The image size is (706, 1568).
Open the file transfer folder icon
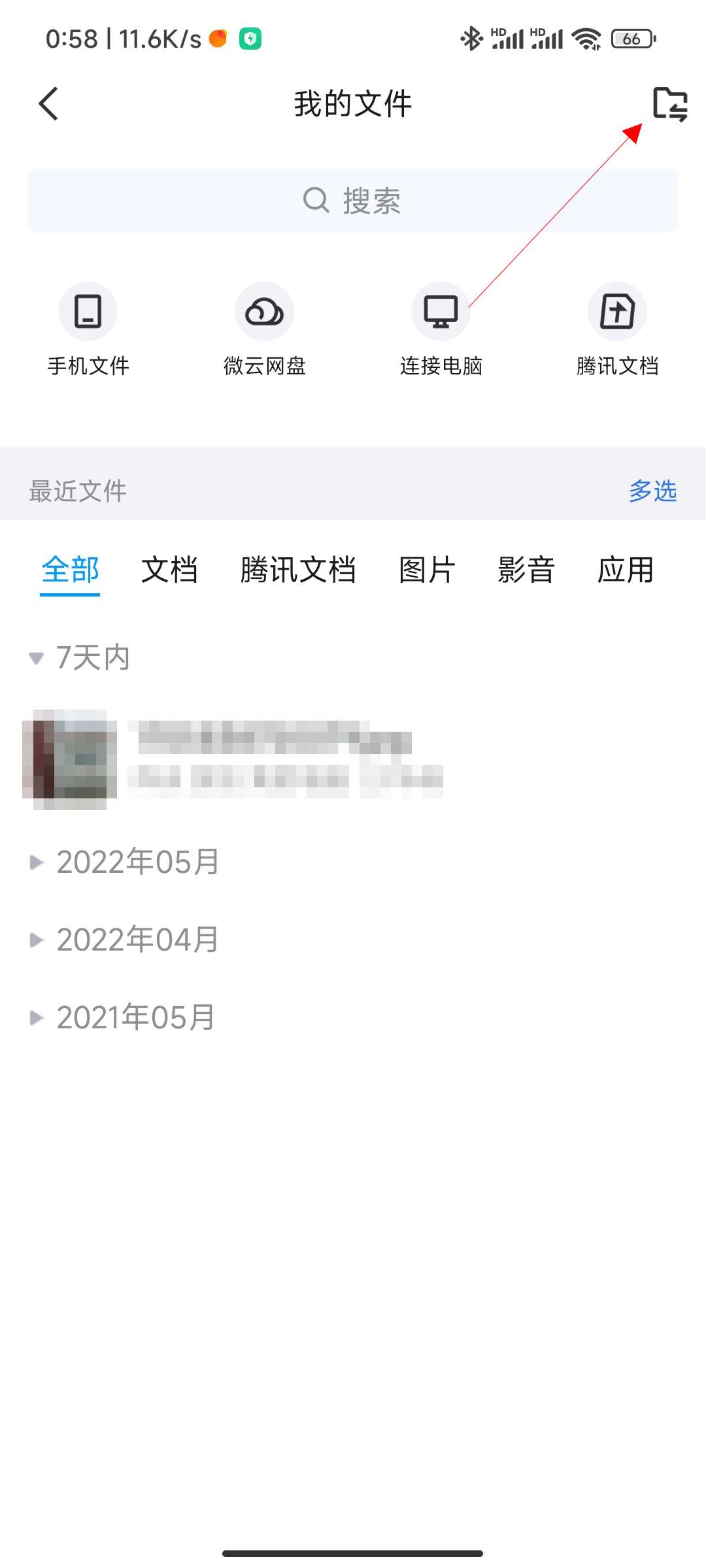(670, 104)
